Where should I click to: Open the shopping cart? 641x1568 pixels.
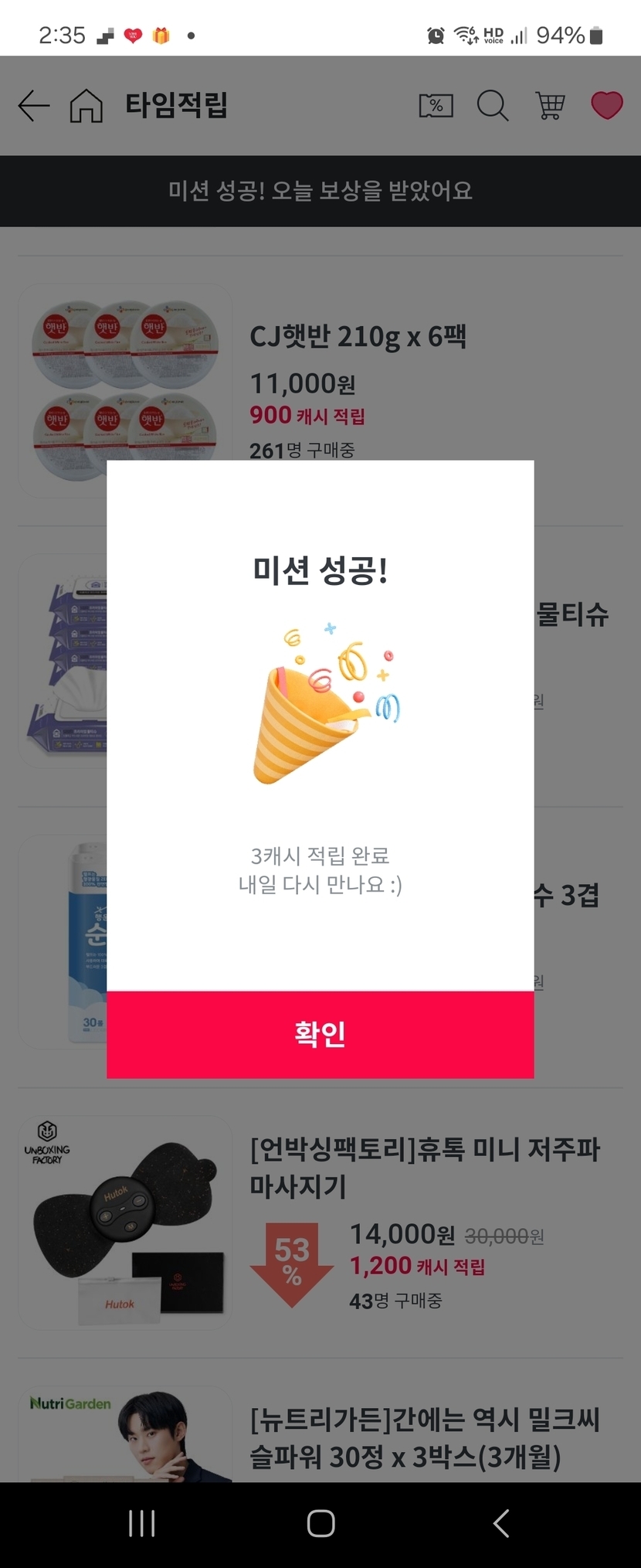[x=550, y=106]
